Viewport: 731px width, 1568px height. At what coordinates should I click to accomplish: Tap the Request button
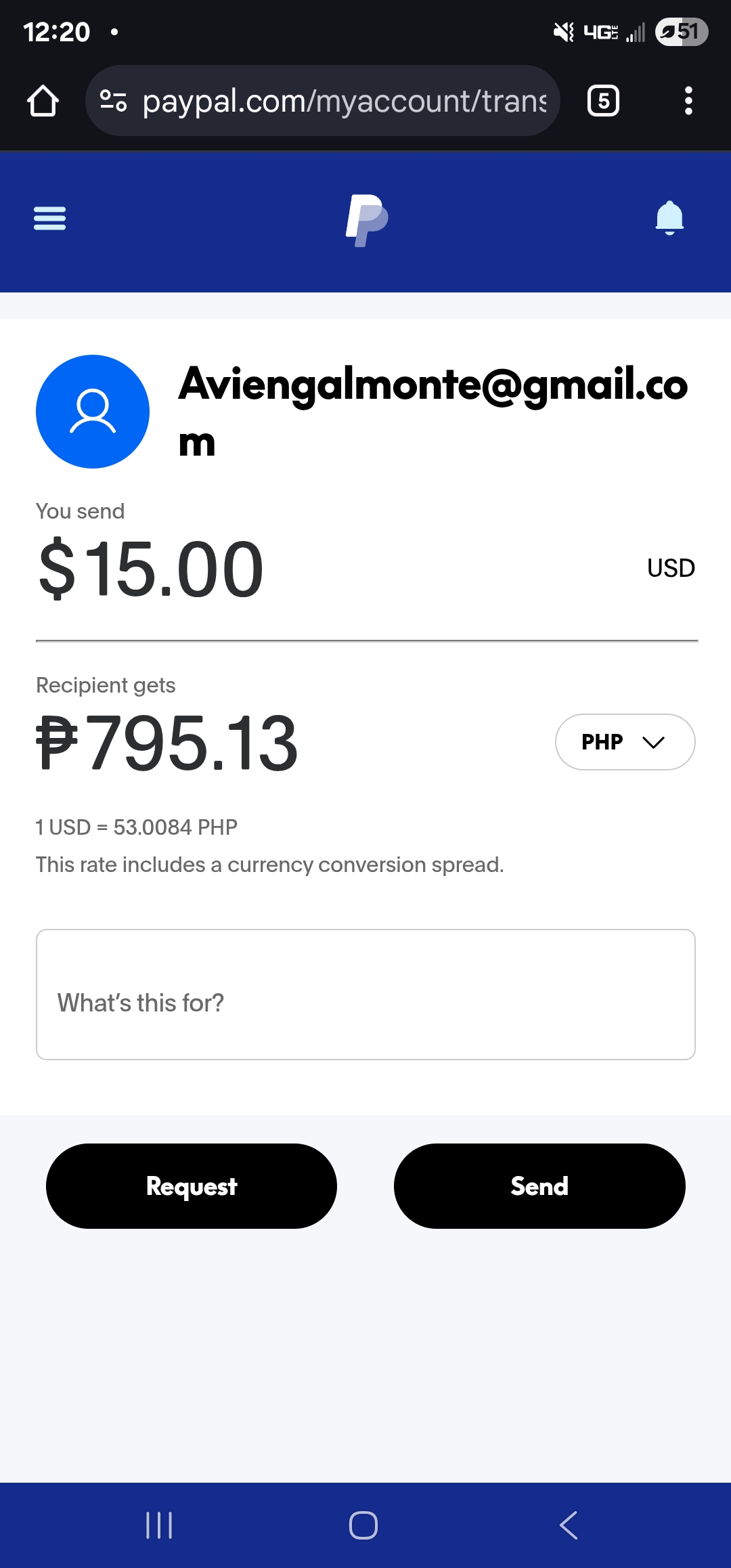(192, 1186)
